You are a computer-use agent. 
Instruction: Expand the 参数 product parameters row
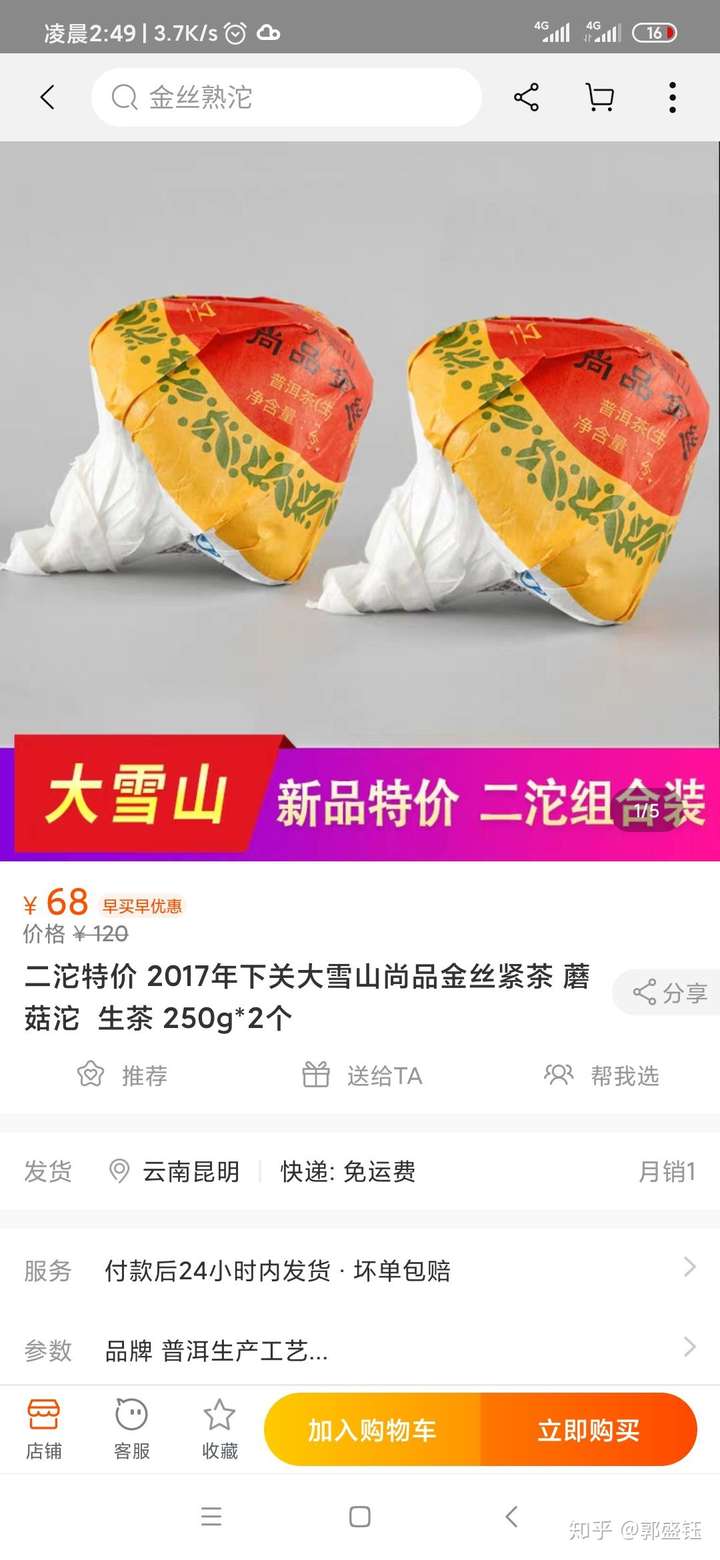pyautogui.click(x=360, y=1351)
